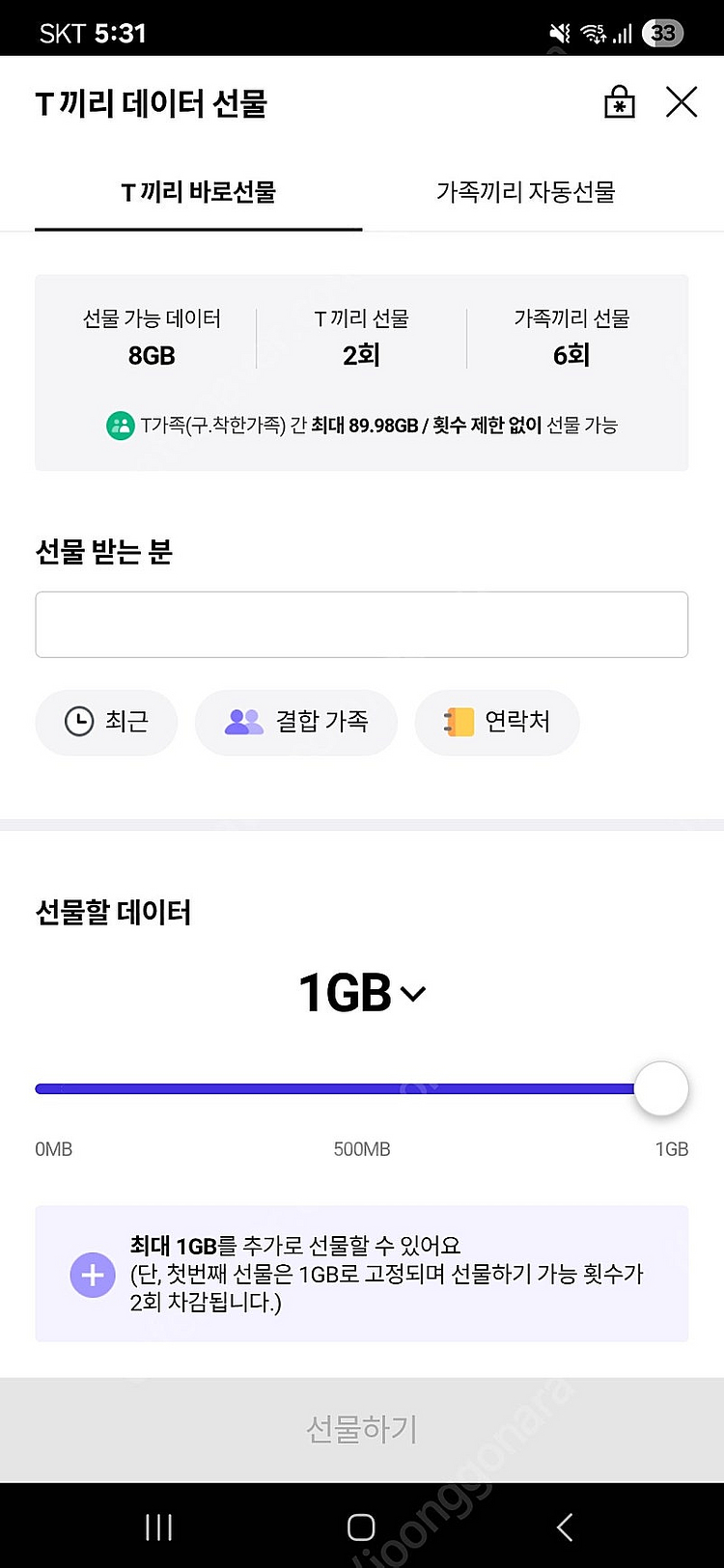
Task: Tap the back button in navigation bar
Action: [563, 1527]
